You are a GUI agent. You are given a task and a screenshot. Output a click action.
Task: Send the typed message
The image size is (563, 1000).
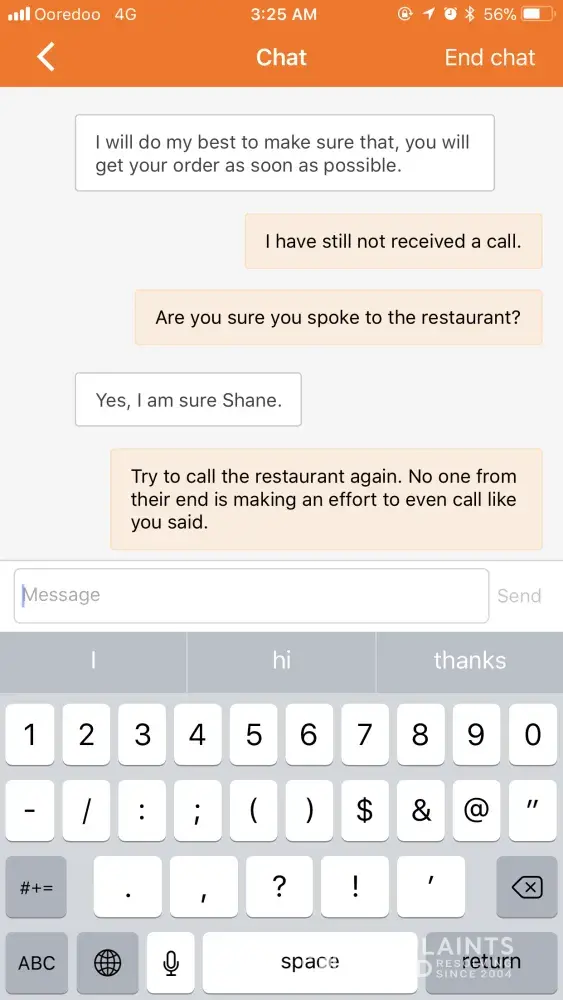519,596
